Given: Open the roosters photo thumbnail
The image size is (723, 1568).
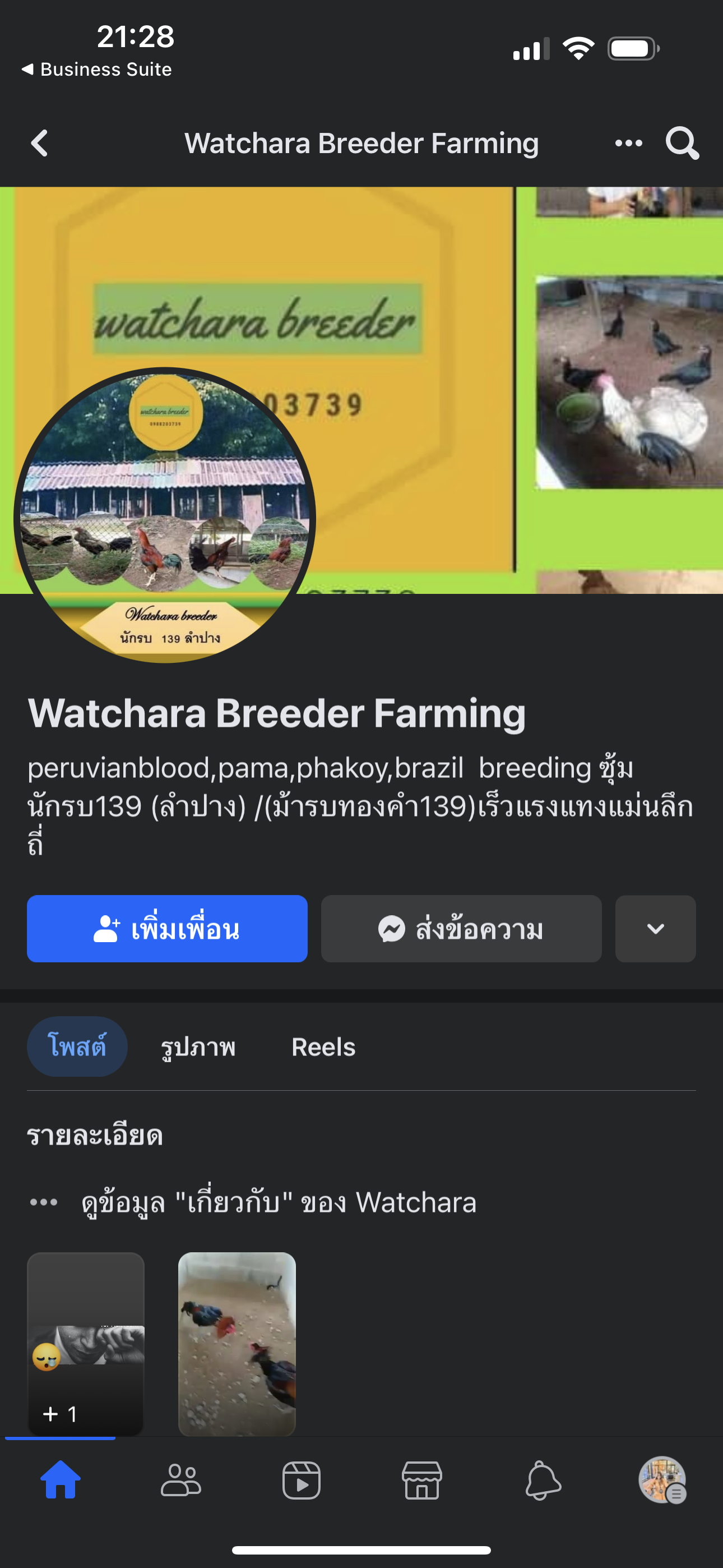Looking at the screenshot, I should click(x=237, y=1343).
